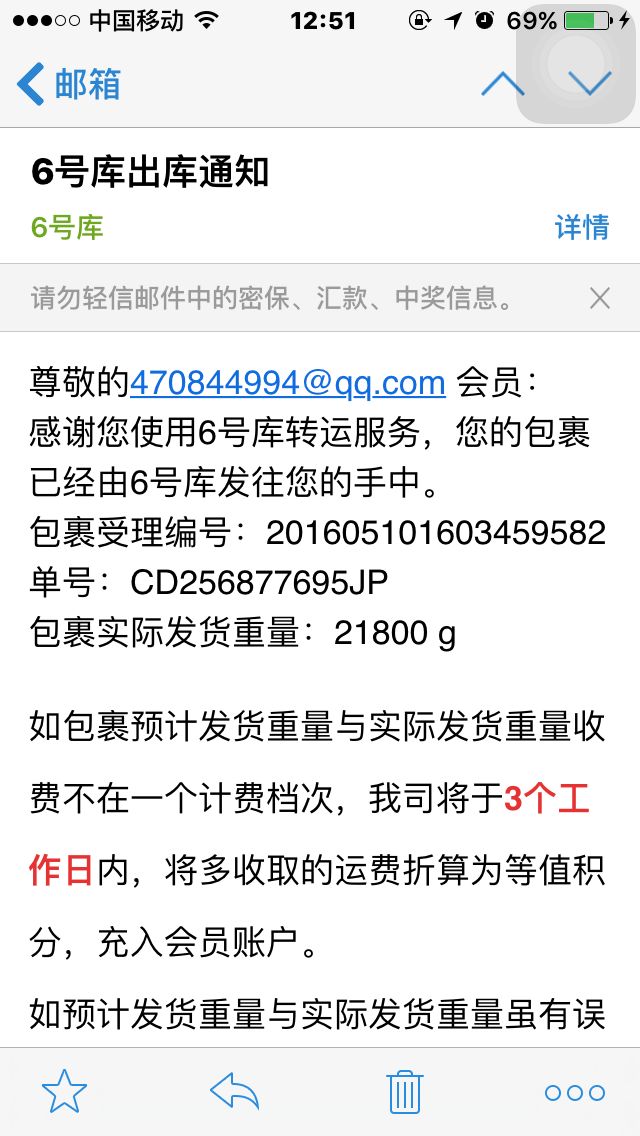Viewport: 640px width, 1136px height.
Task: Reply to this email
Action: pyautogui.click(x=234, y=1091)
